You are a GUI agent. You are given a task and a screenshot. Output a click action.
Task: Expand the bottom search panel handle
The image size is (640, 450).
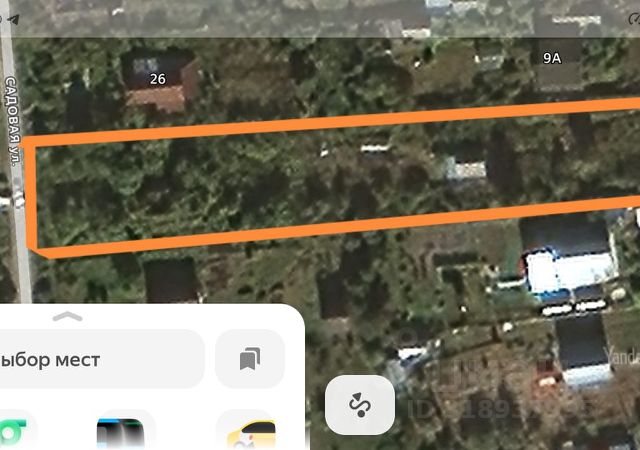(x=67, y=316)
